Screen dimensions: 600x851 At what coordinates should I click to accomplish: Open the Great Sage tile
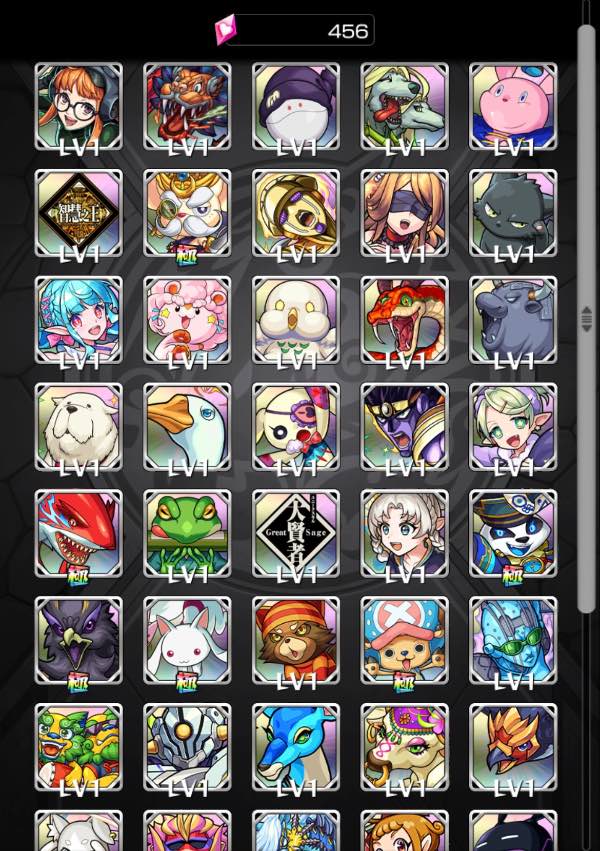[x=296, y=533]
